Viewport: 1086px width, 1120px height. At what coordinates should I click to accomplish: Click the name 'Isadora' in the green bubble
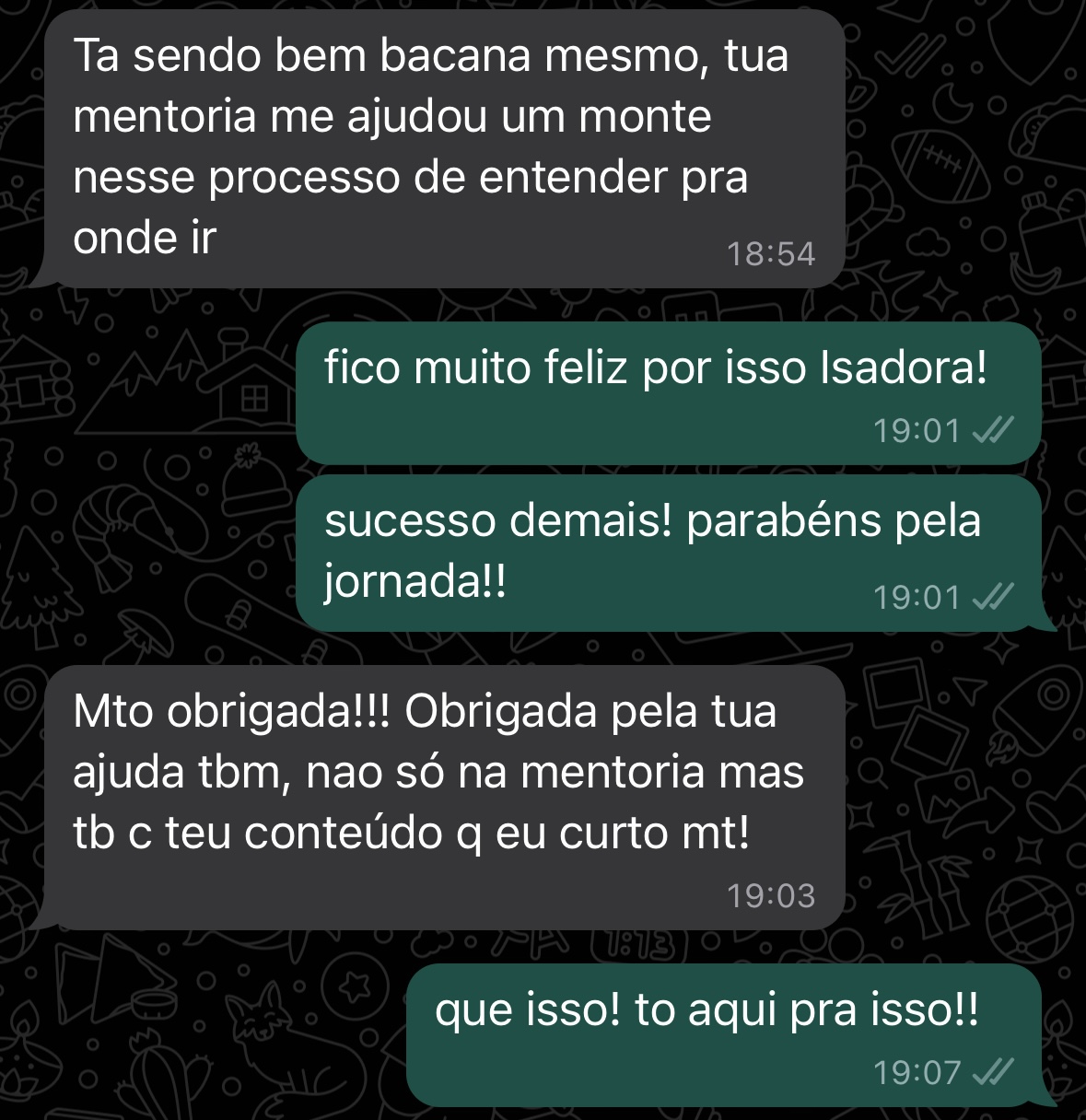click(899, 367)
